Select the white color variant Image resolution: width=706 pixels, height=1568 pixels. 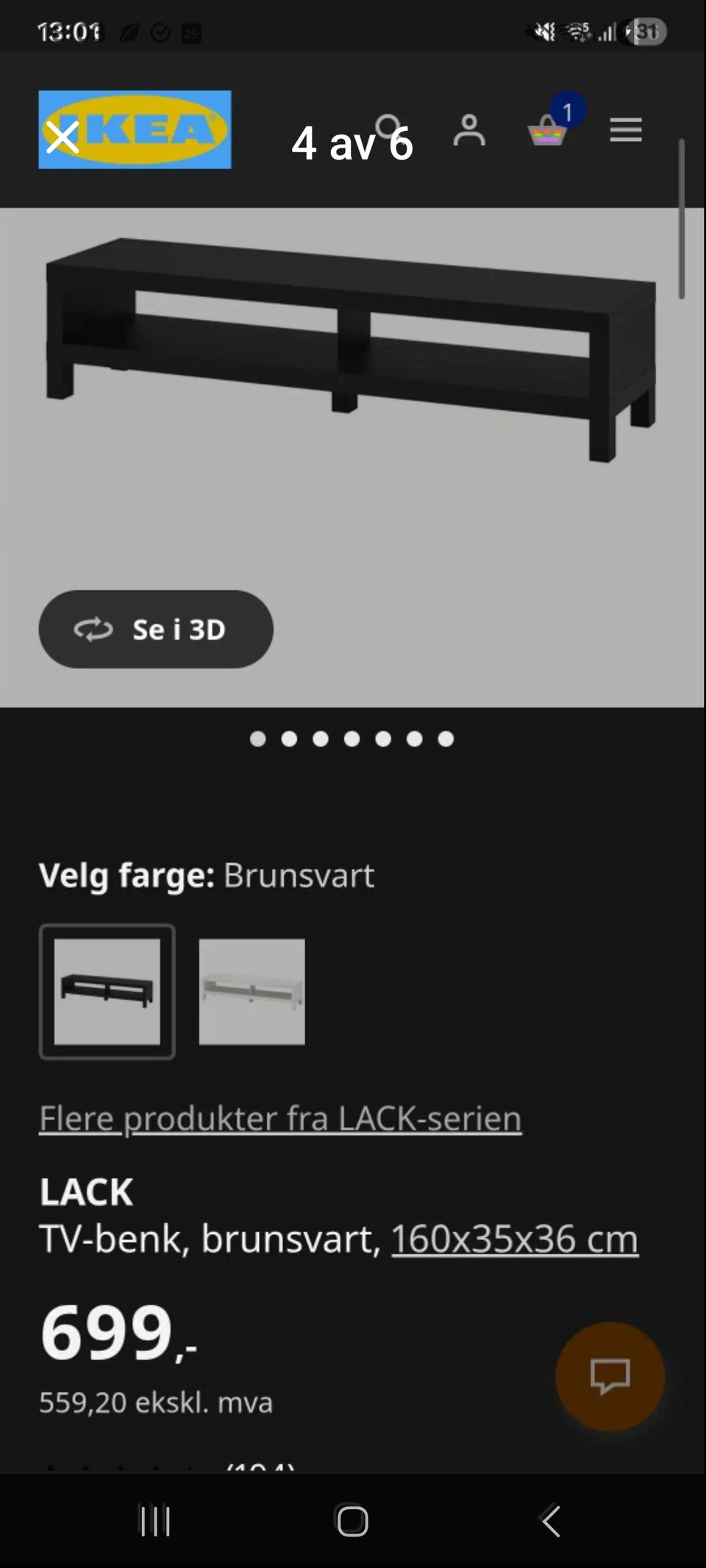tap(252, 992)
